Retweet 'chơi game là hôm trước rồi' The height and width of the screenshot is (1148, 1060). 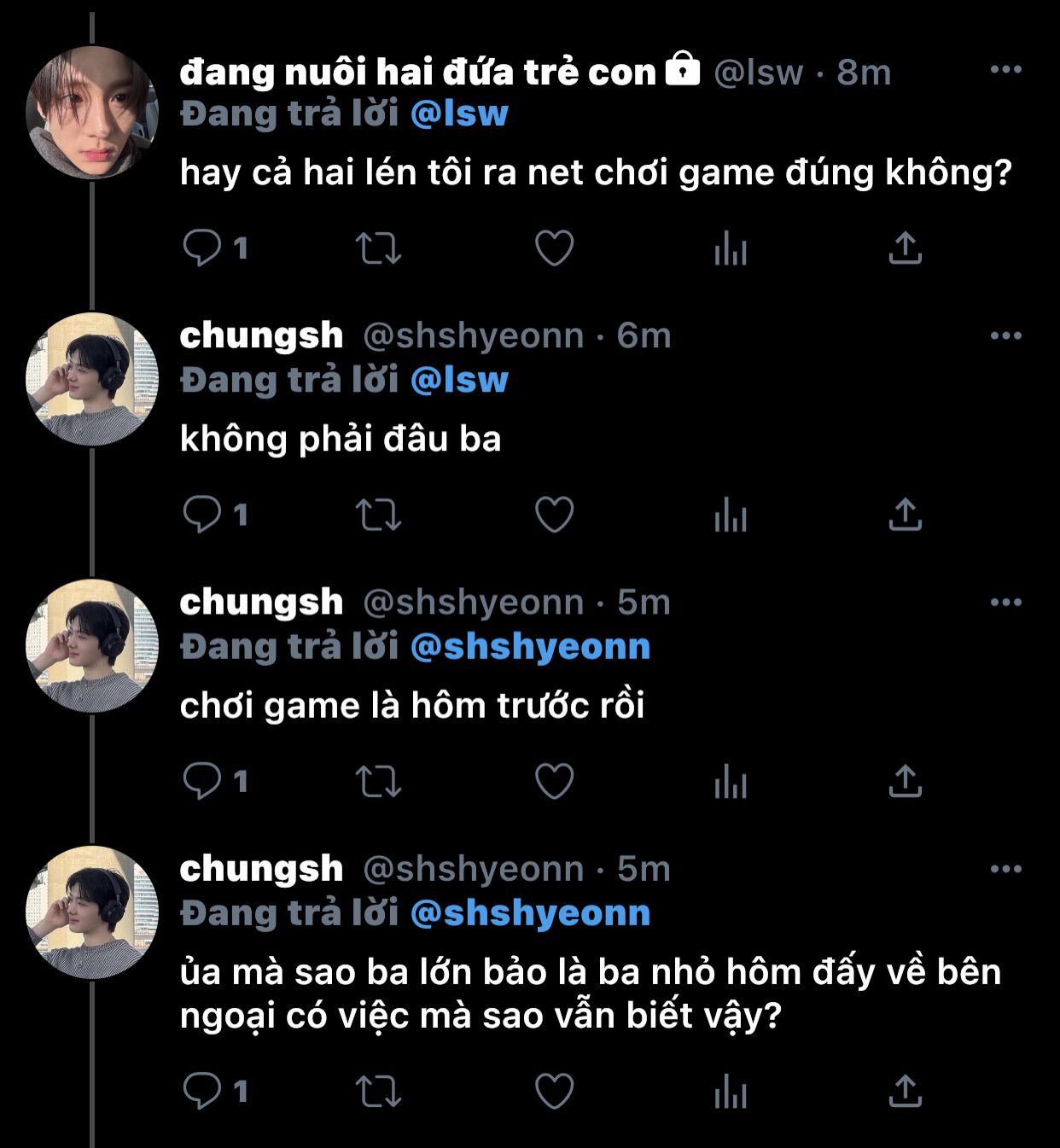[x=378, y=781]
